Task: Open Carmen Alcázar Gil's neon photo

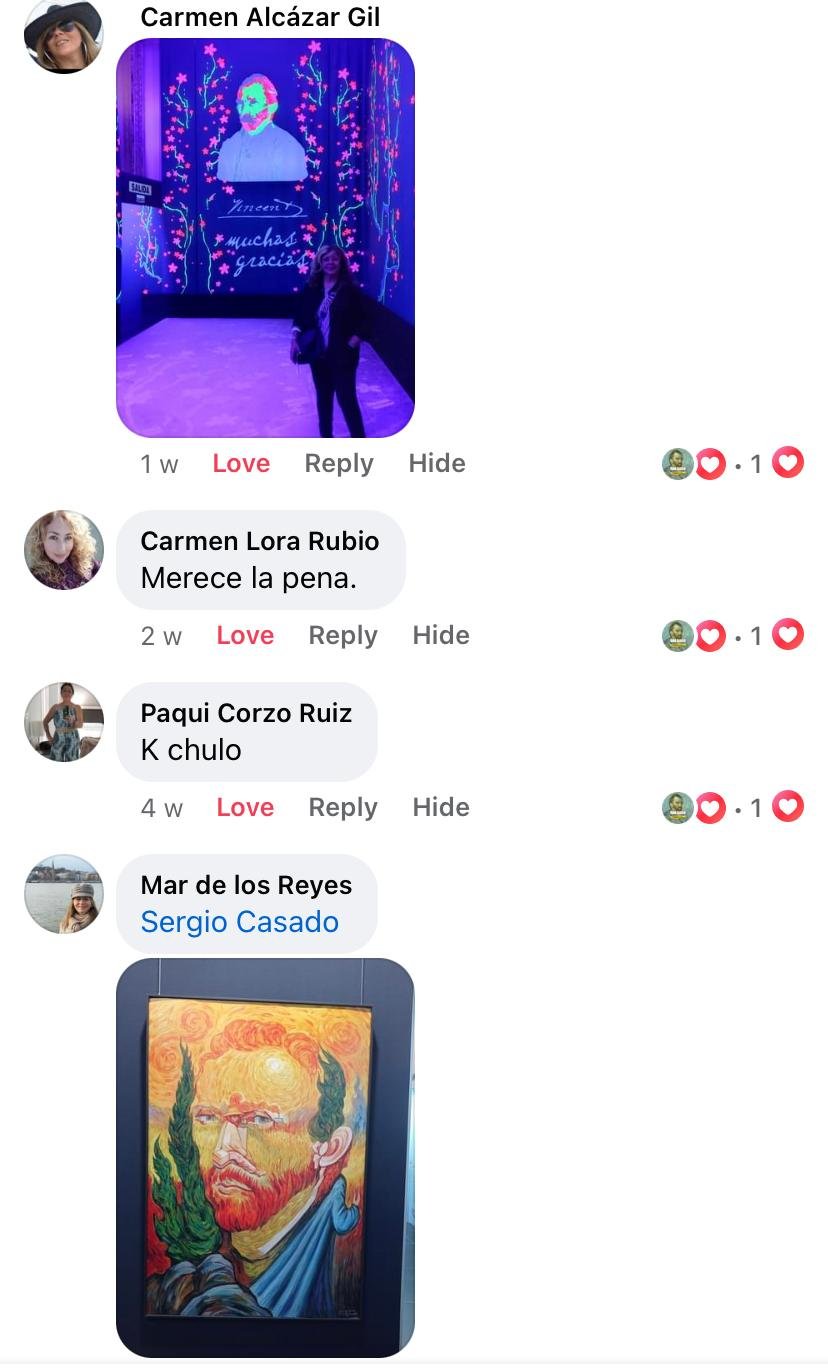Action: click(265, 238)
